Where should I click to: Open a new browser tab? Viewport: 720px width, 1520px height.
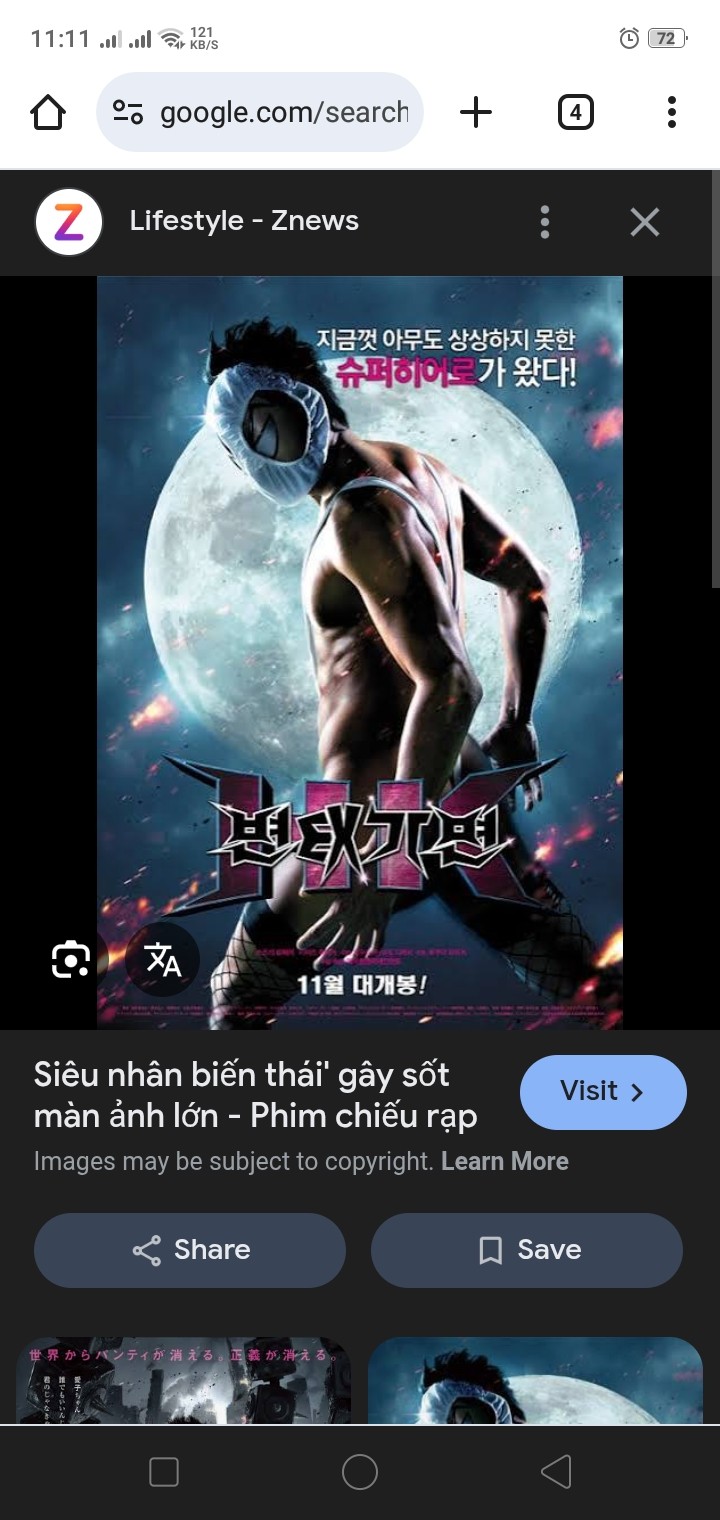click(476, 112)
